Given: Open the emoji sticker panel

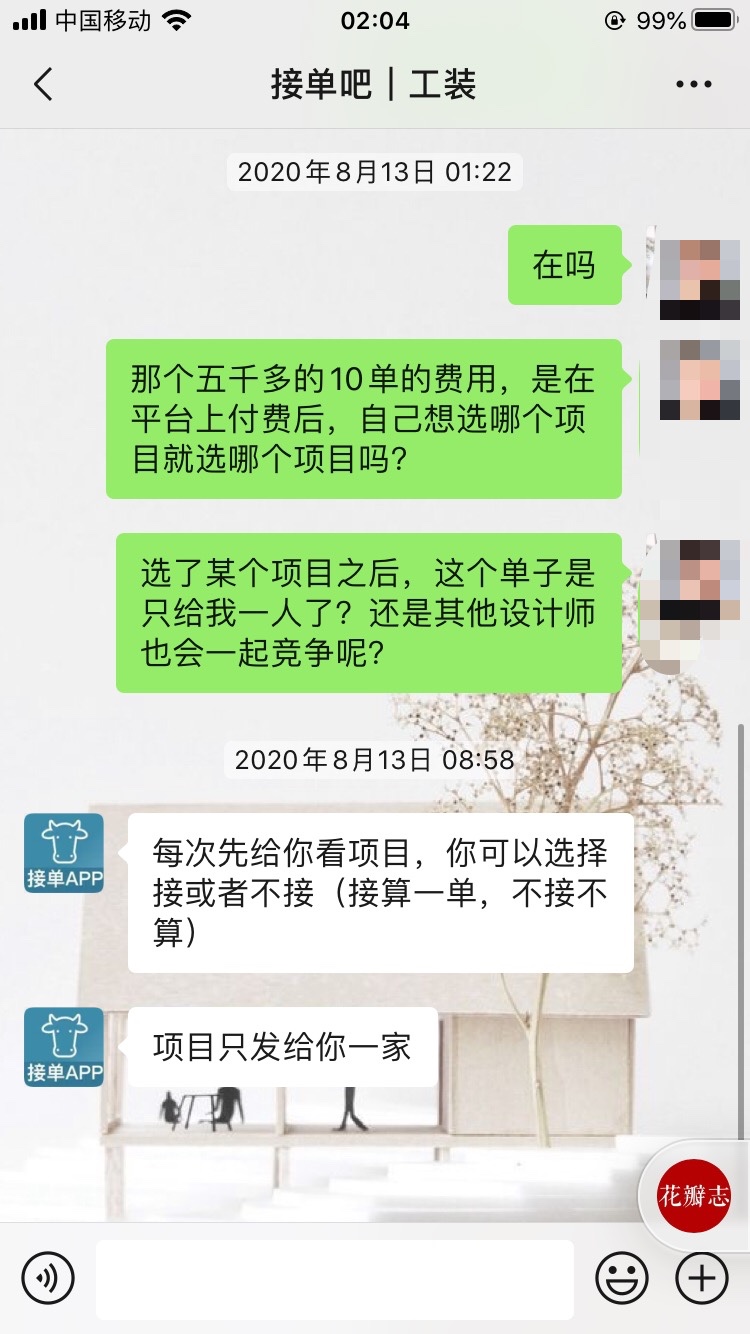Looking at the screenshot, I should coord(621,1278).
